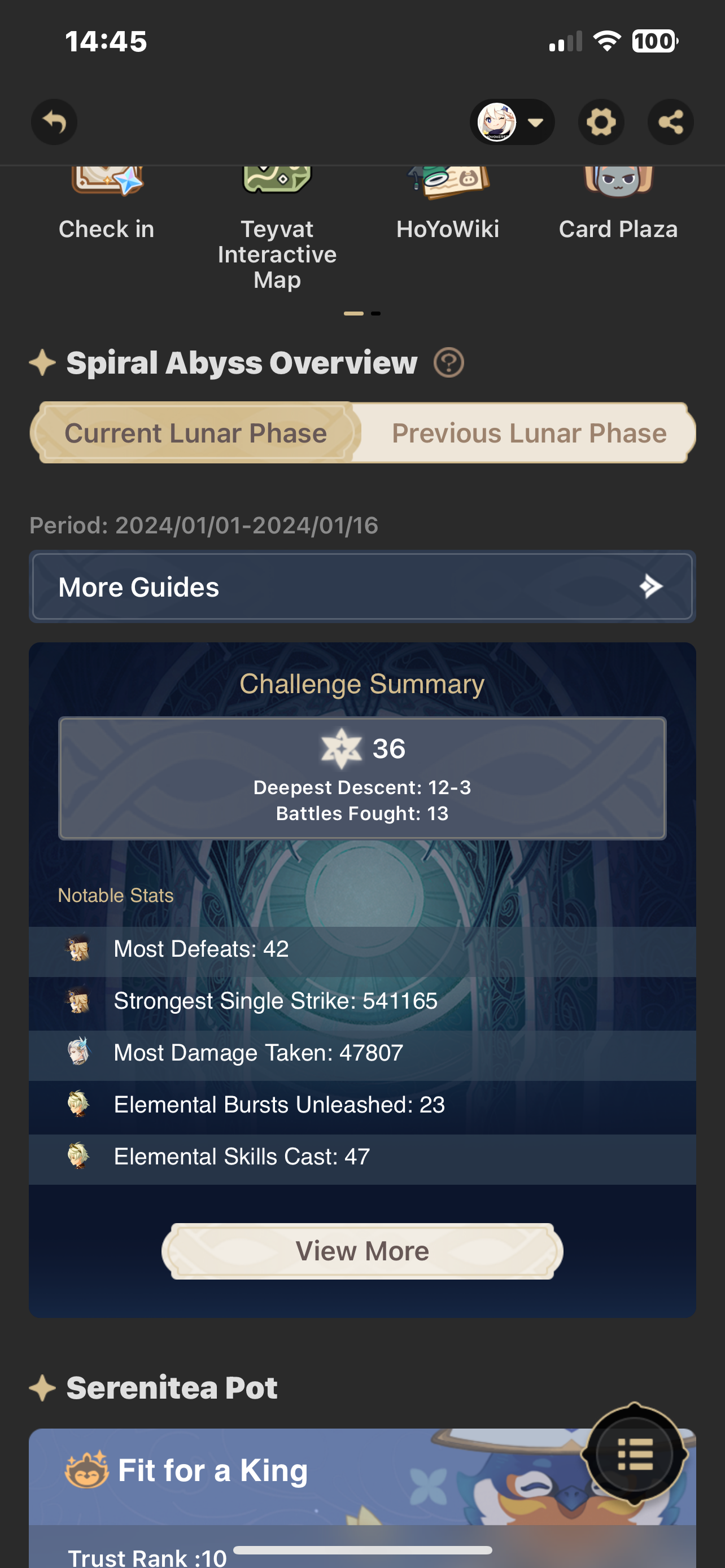The width and height of the screenshot is (725, 1568).
Task: Open settings gear icon
Action: pyautogui.click(x=601, y=122)
